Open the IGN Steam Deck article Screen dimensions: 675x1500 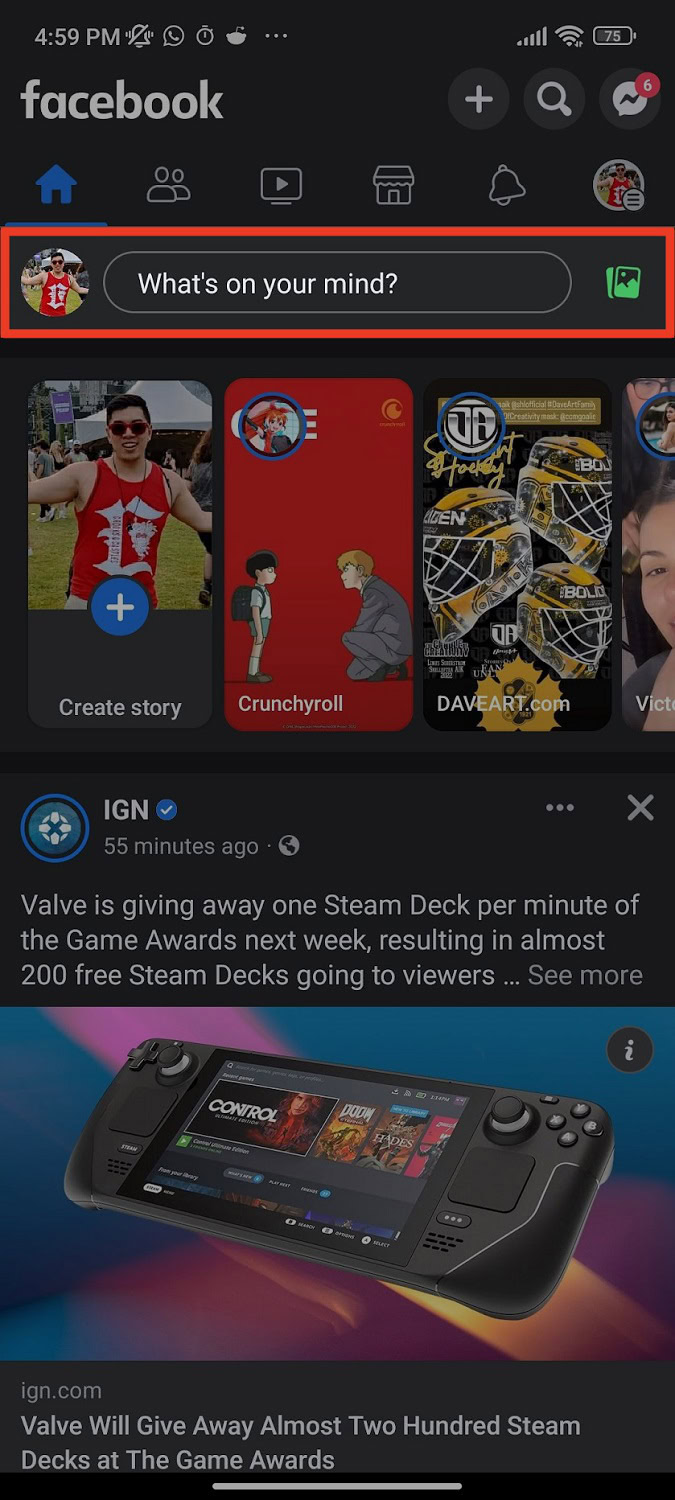pos(300,1442)
